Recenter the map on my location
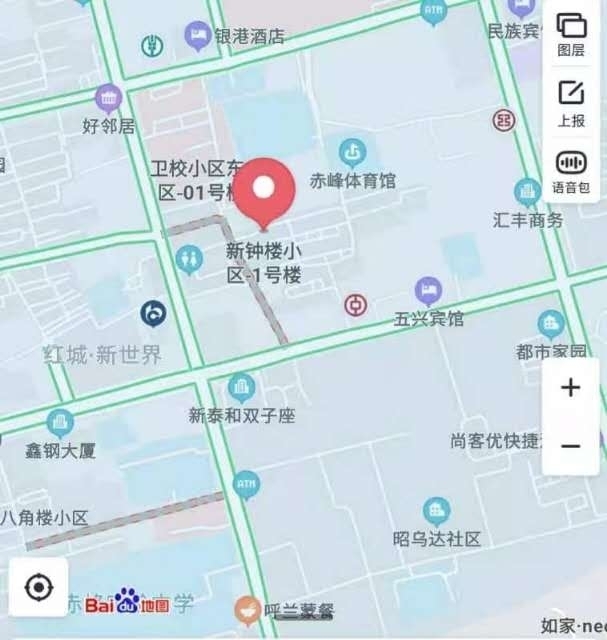Image resolution: width=607 pixels, height=640 pixels. click(39, 587)
